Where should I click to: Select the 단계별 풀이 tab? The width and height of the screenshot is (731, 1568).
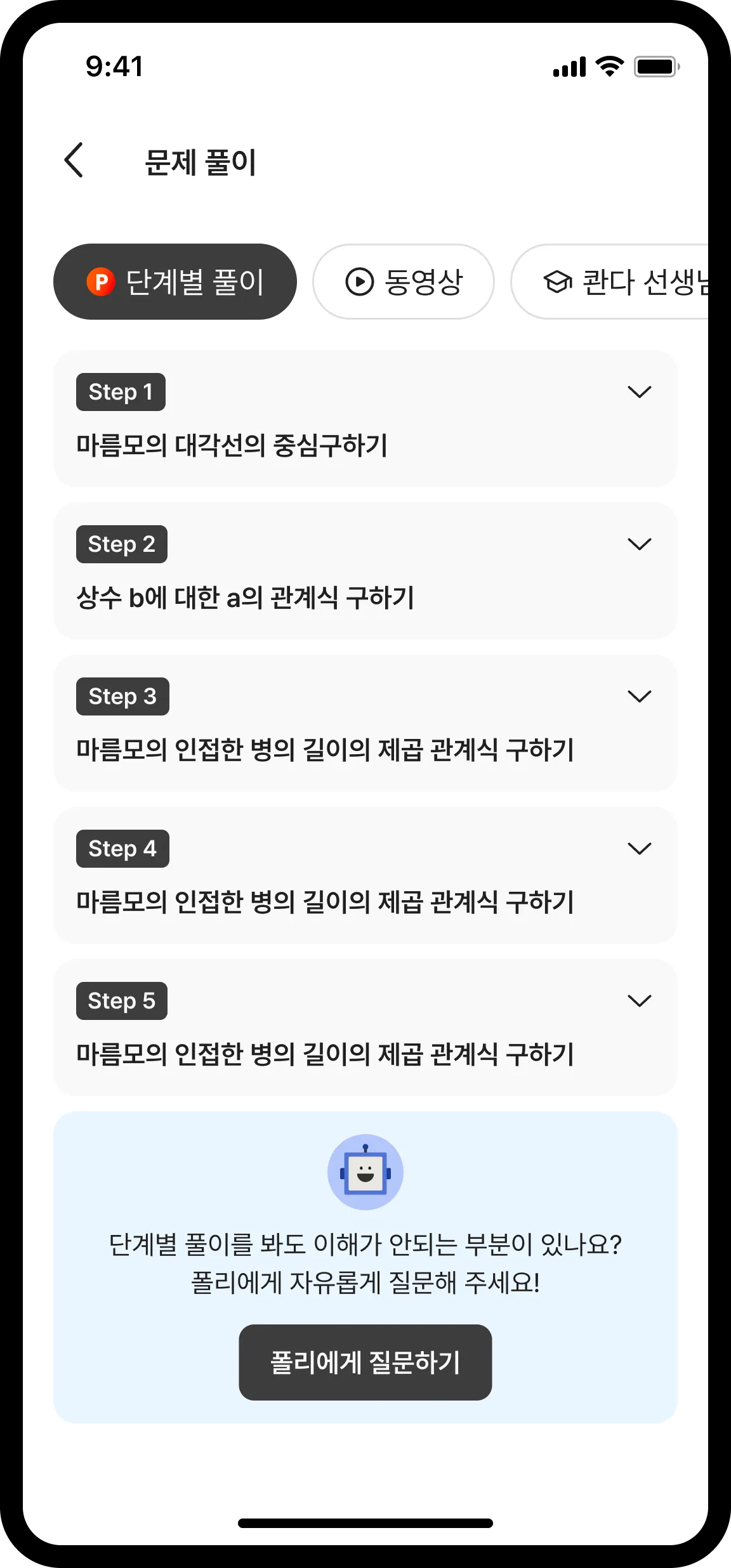point(175,282)
